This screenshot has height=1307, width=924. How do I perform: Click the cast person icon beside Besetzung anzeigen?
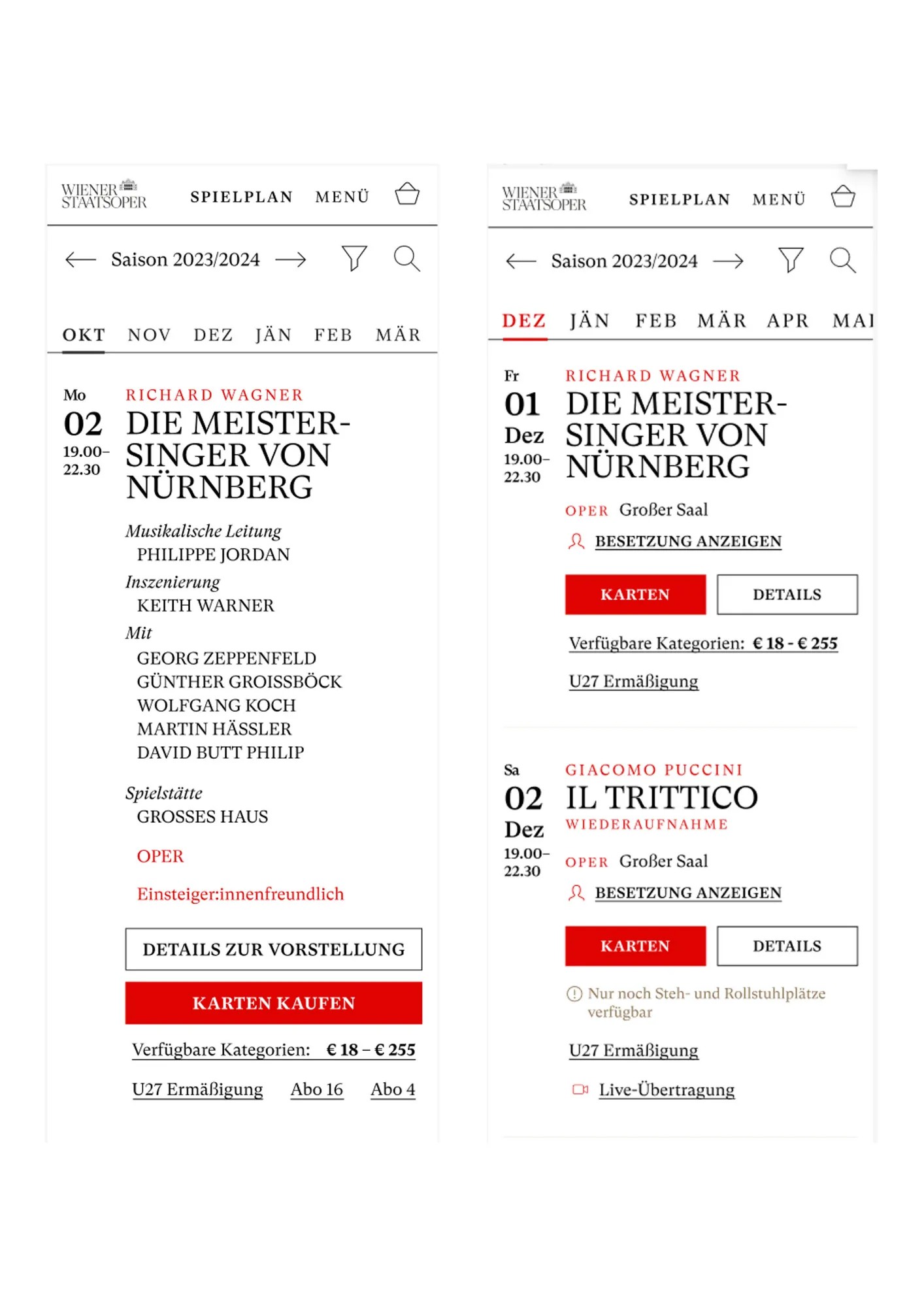click(x=576, y=540)
